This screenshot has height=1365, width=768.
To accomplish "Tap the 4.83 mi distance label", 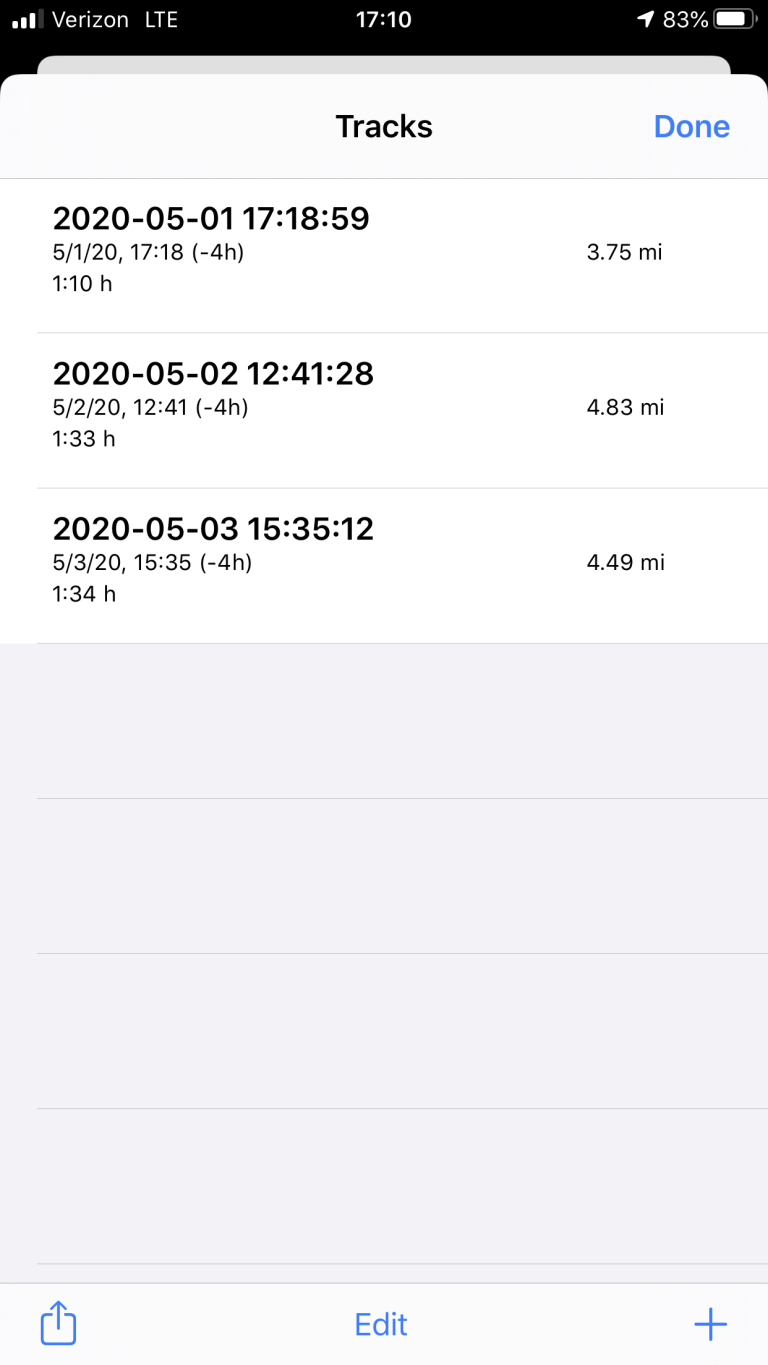I will click(625, 407).
